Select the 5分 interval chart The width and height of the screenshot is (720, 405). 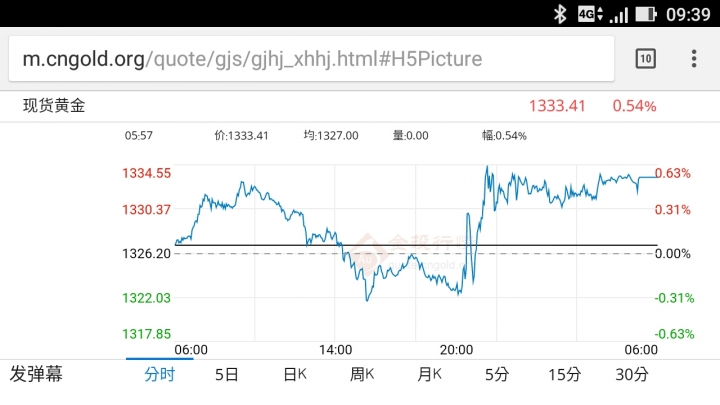pos(497,375)
